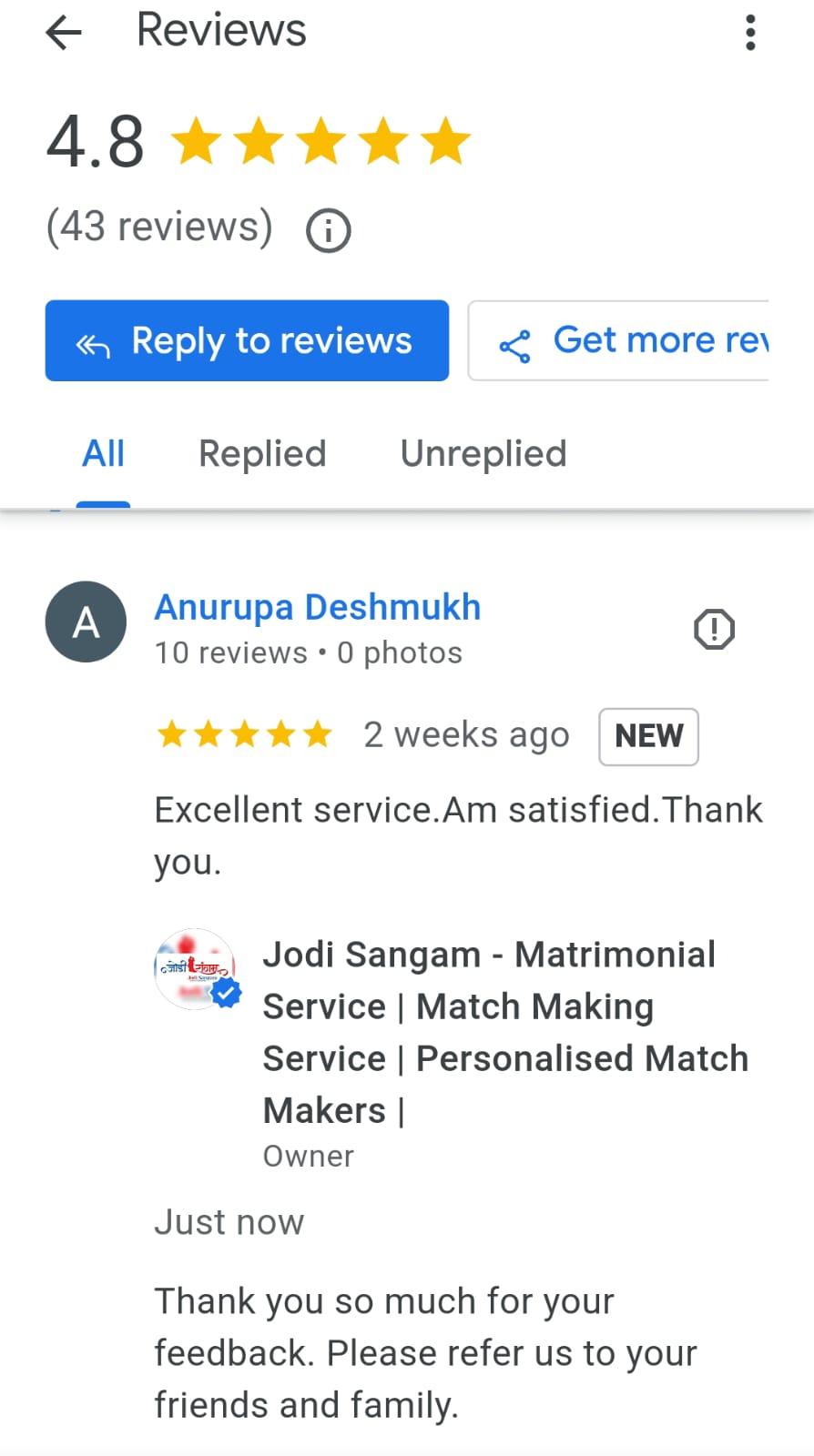Tap the Reply to reviews button

[247, 340]
